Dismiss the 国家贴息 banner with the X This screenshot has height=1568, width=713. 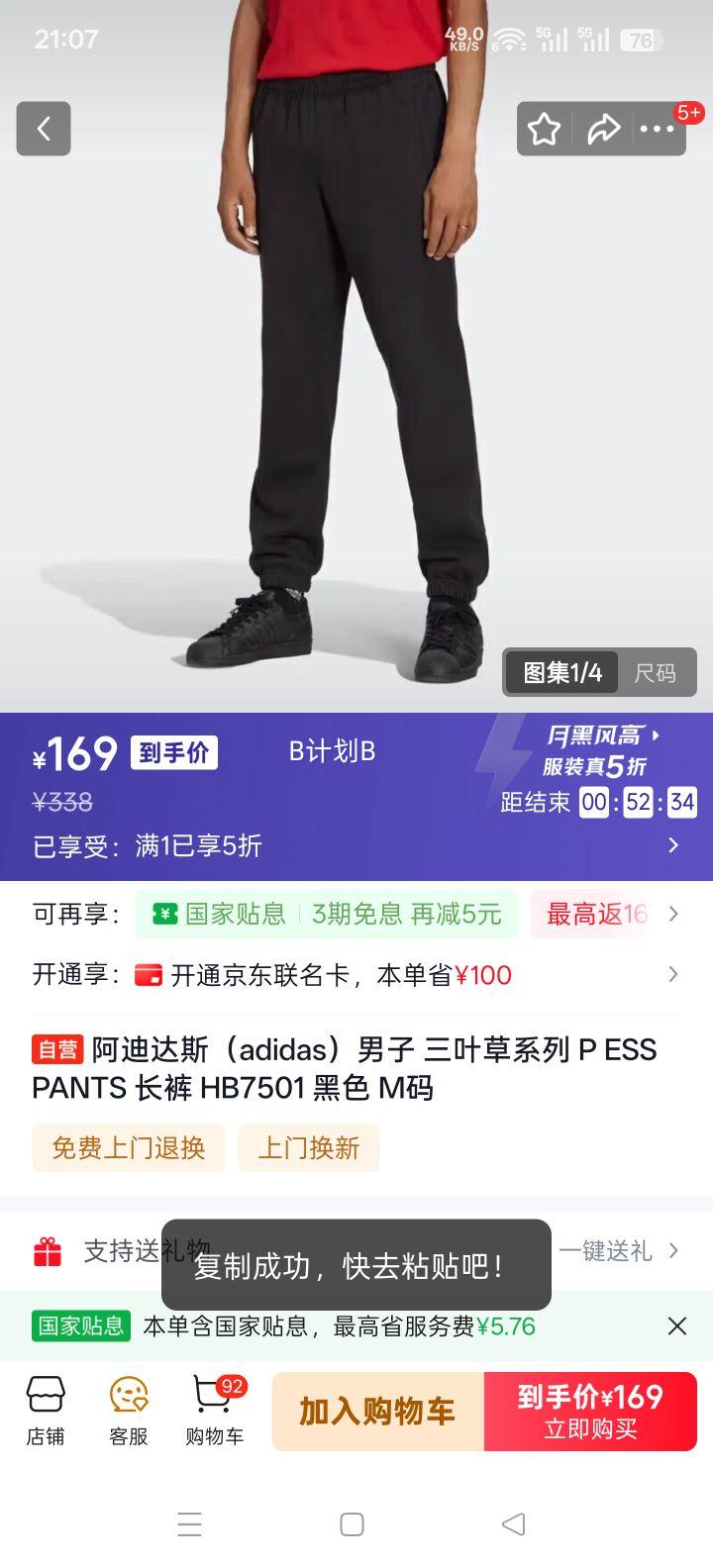pyautogui.click(x=677, y=1325)
